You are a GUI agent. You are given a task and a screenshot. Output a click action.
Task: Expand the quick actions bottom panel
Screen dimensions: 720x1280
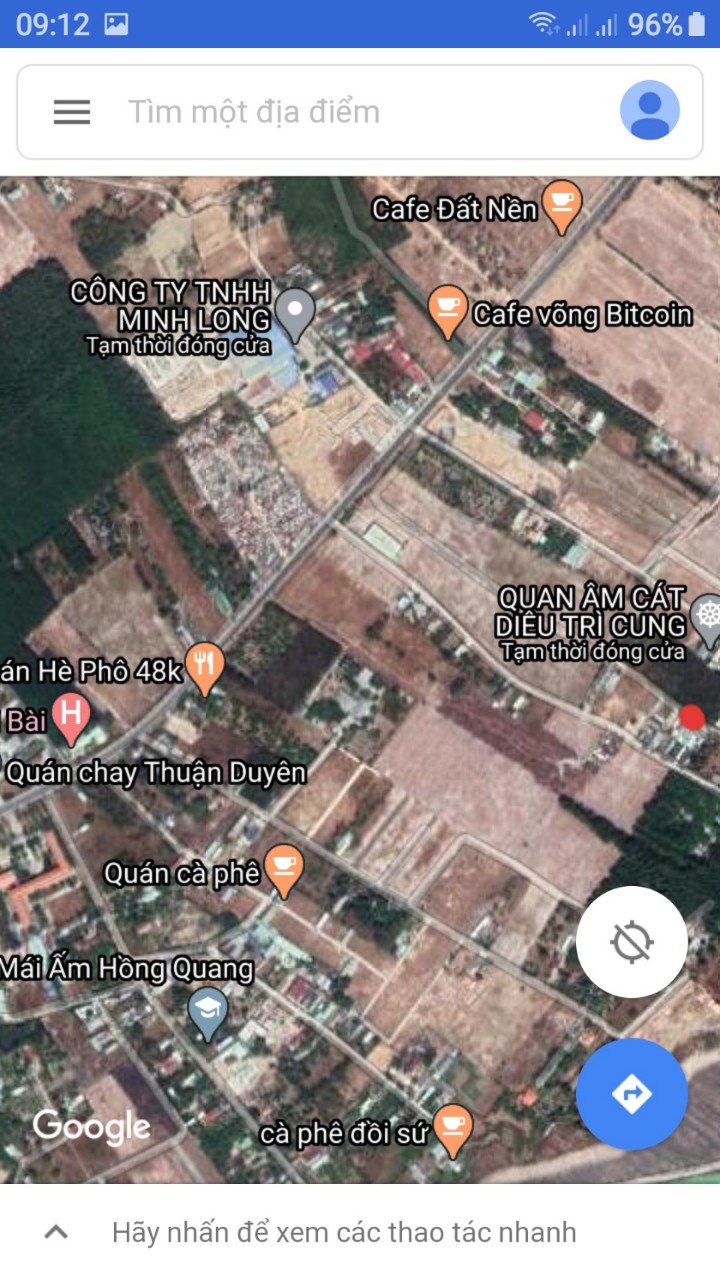pos(57,1232)
